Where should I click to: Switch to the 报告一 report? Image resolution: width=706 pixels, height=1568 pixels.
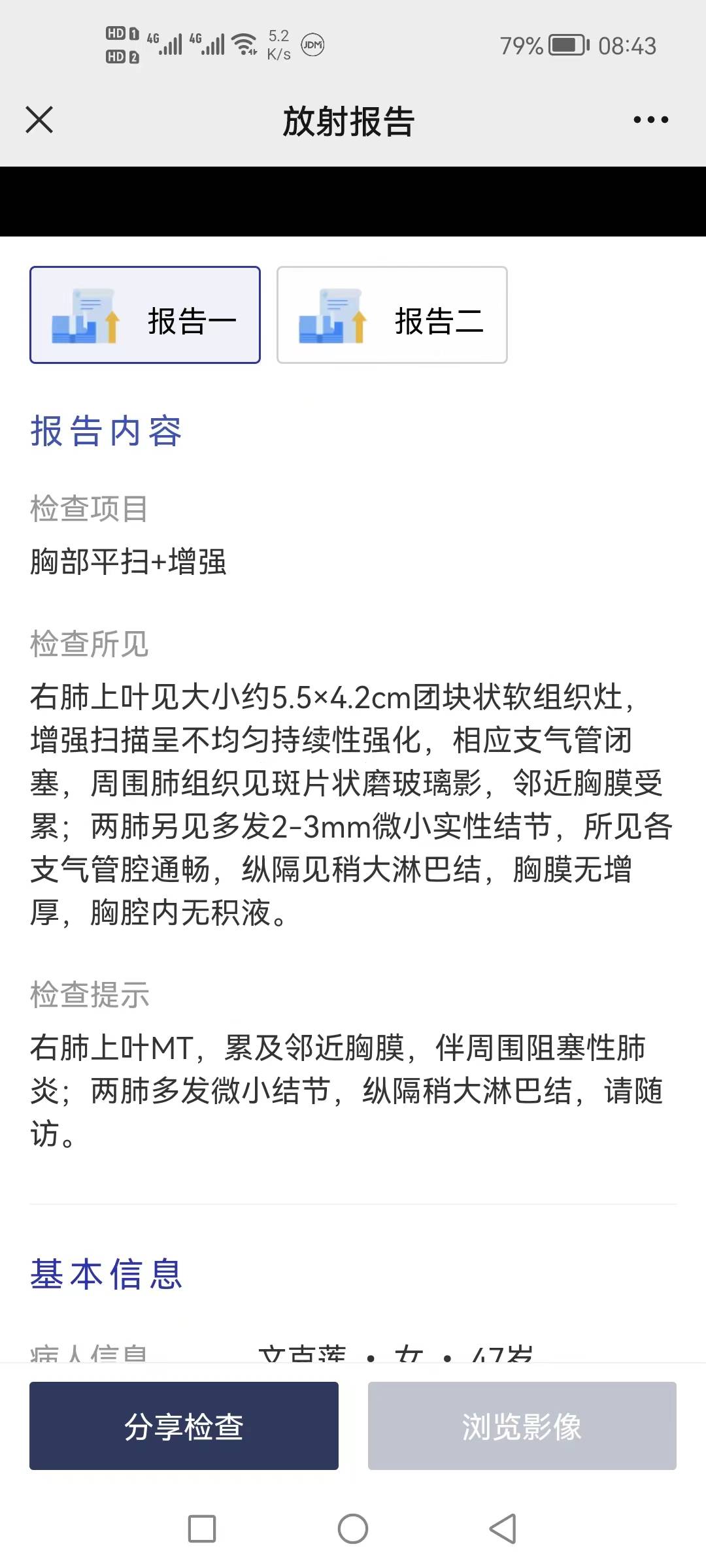(x=145, y=318)
